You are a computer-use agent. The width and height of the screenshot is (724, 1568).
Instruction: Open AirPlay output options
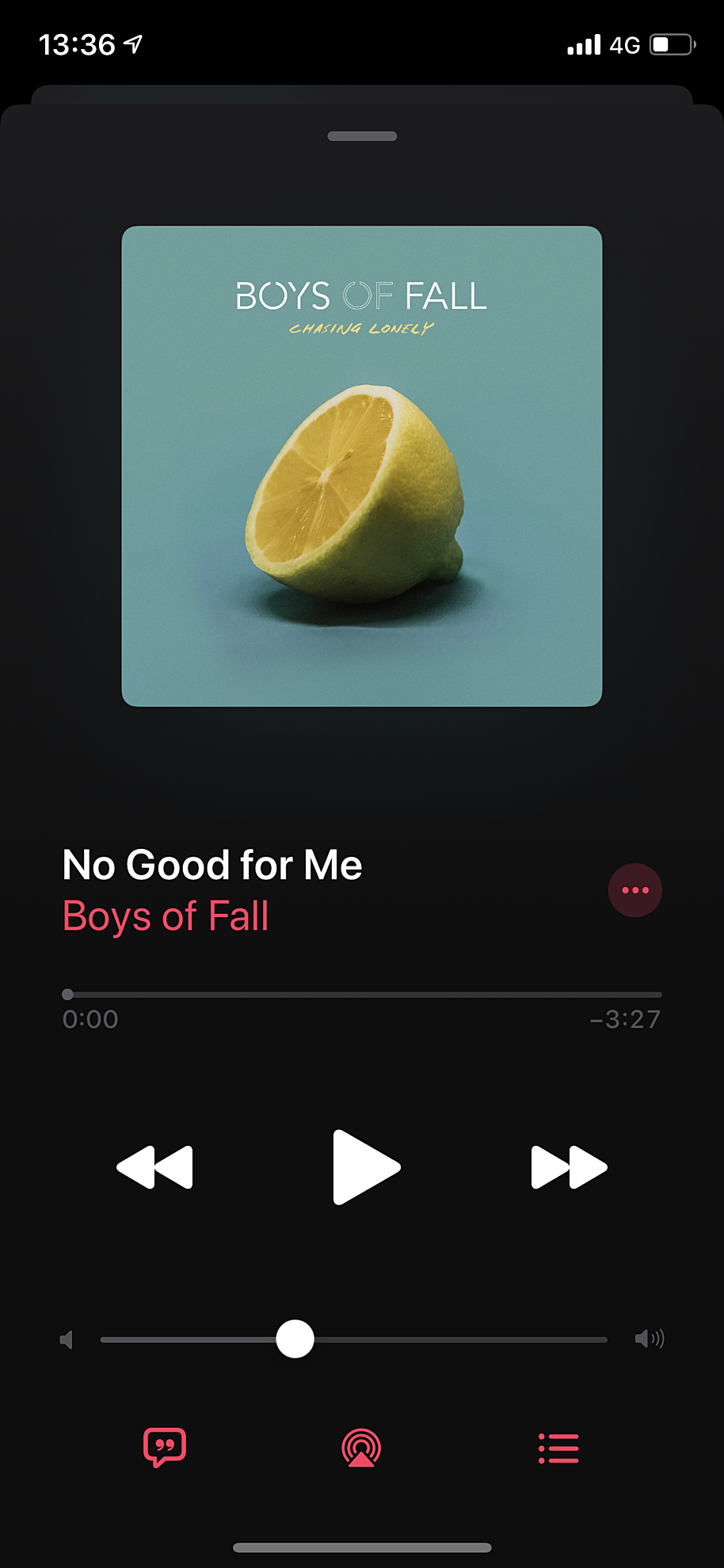361,1448
